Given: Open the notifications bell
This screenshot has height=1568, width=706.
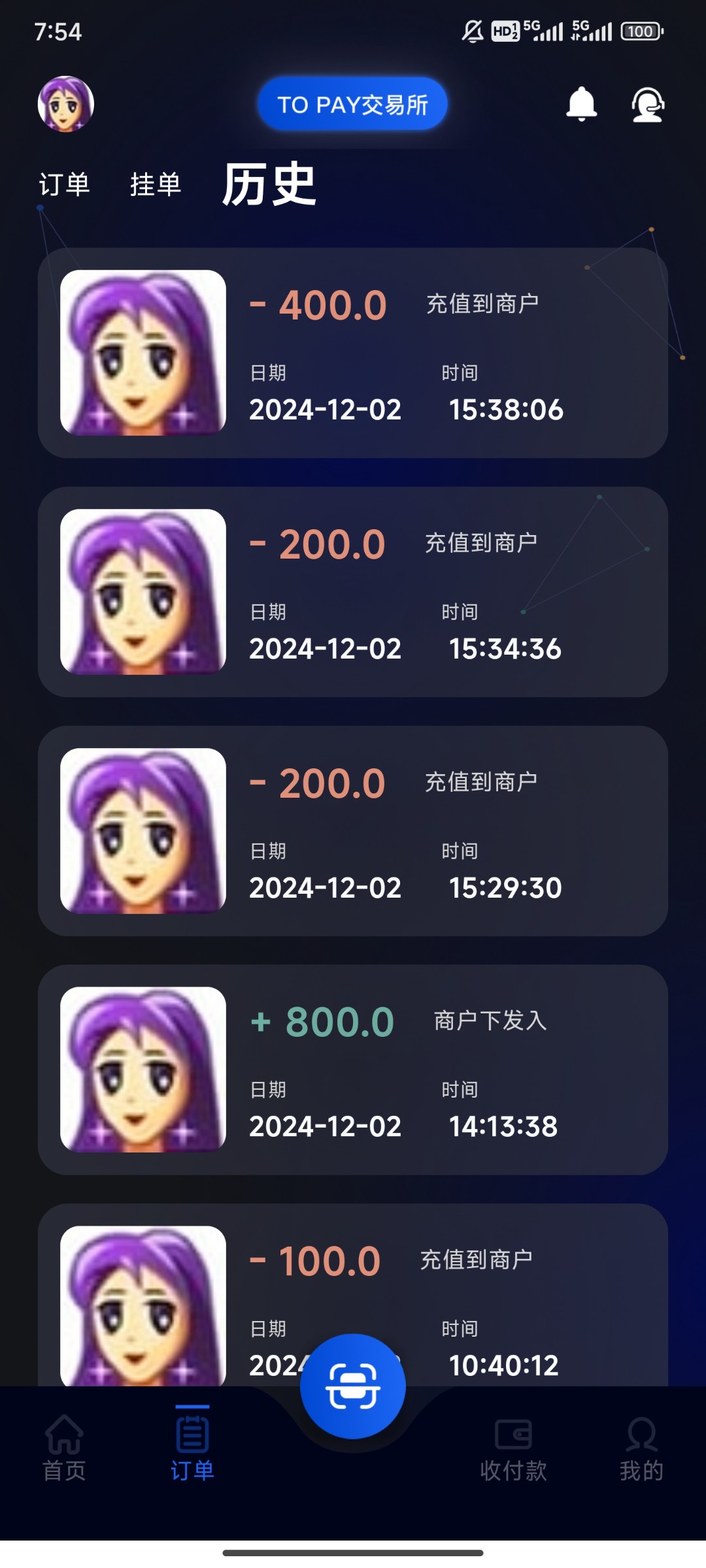Looking at the screenshot, I should pos(581,104).
